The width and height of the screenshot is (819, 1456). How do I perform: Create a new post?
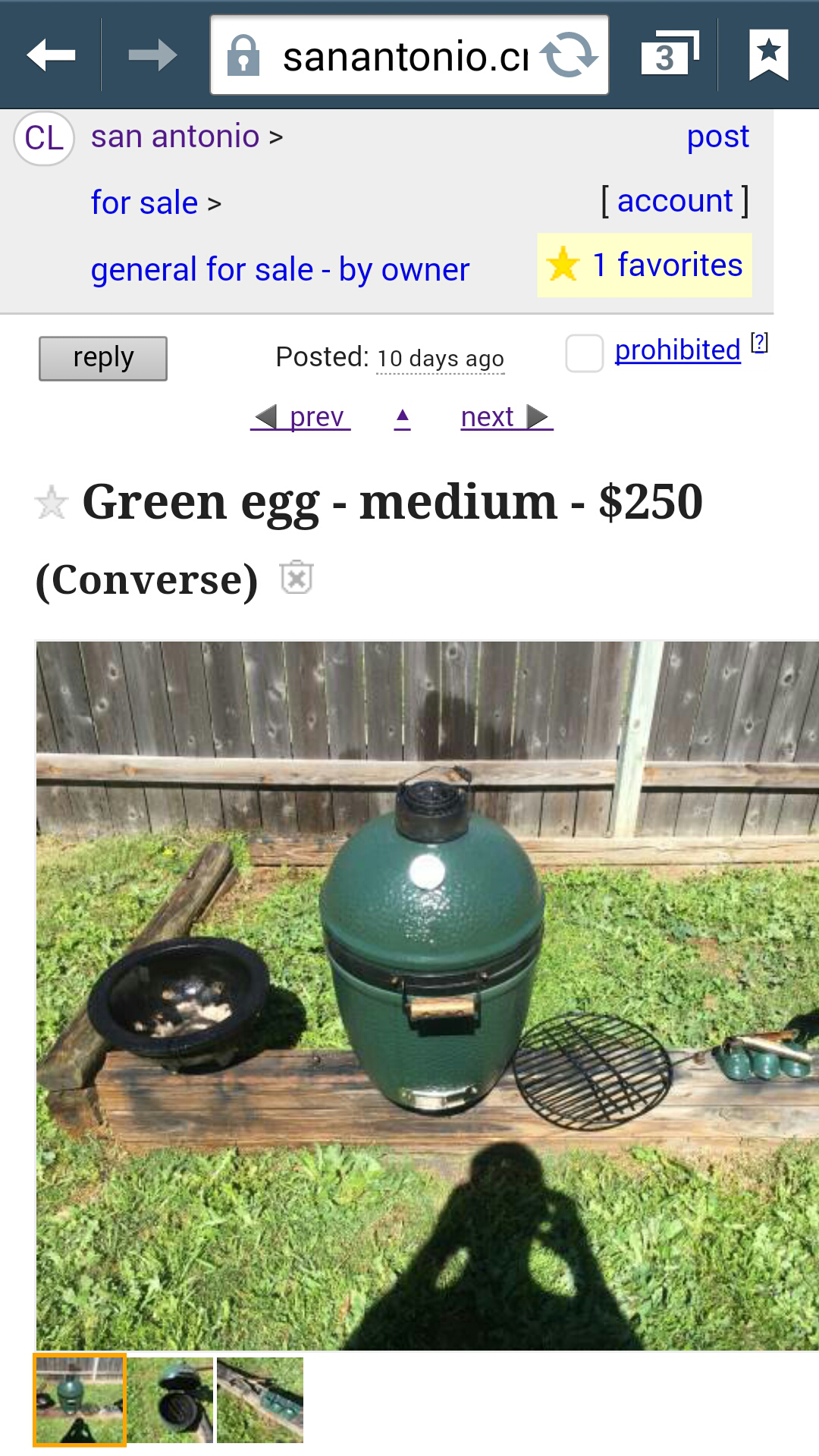[x=717, y=137]
